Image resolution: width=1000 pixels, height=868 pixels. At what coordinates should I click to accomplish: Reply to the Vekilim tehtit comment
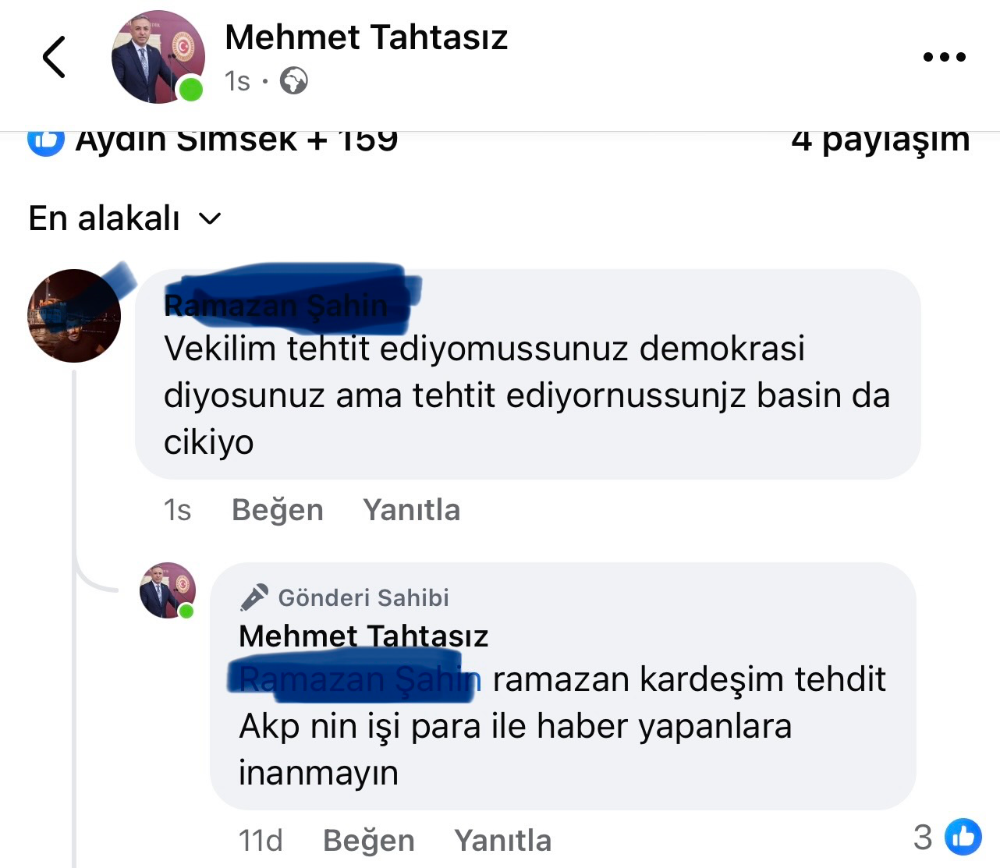[411, 510]
